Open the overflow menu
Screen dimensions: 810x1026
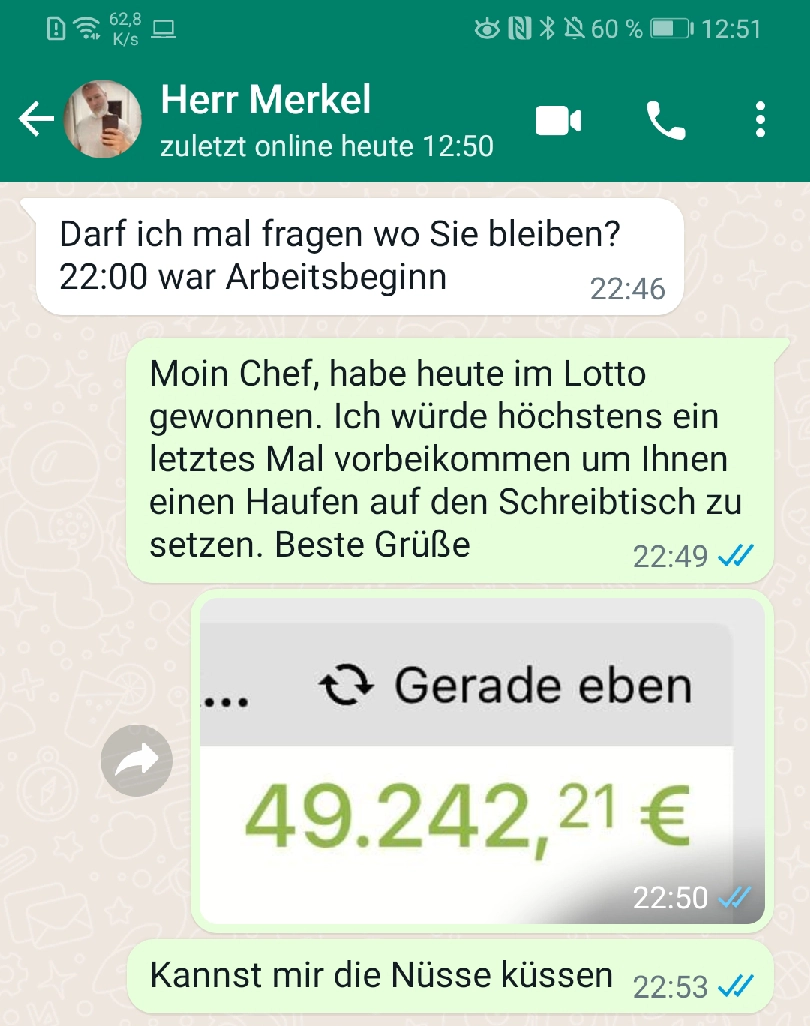[x=761, y=121]
